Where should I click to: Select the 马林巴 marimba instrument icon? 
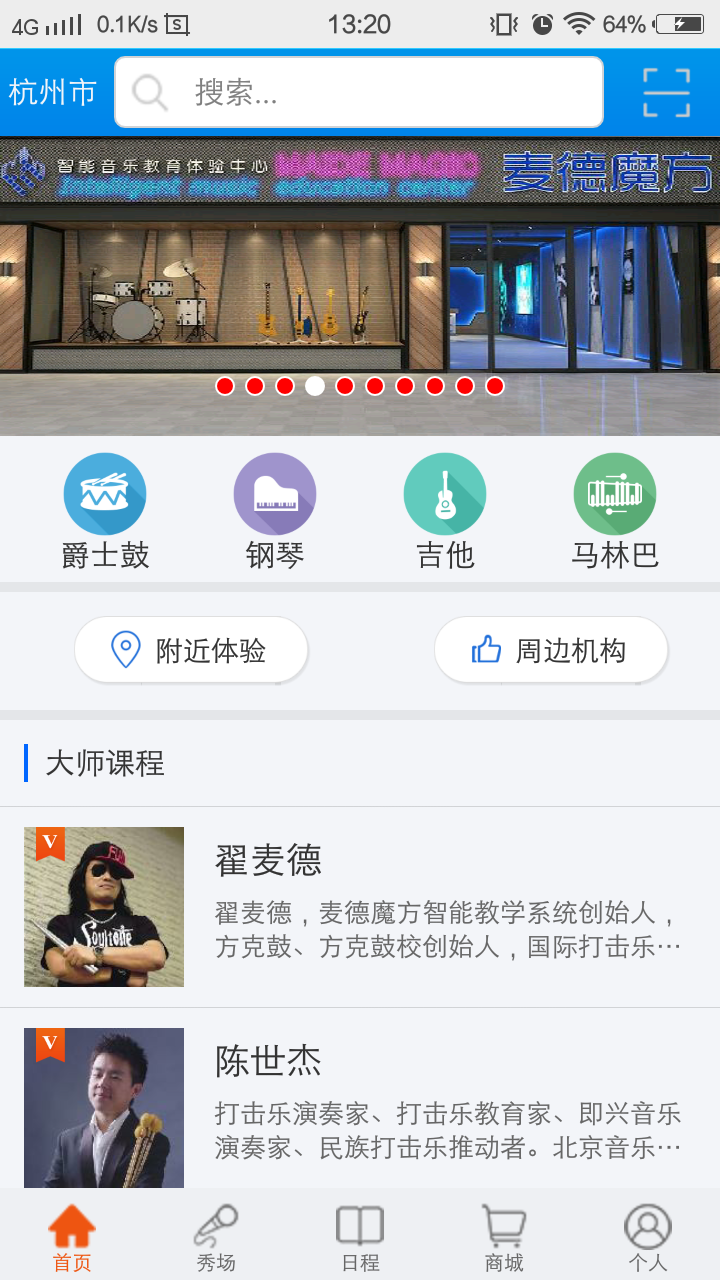coord(615,493)
